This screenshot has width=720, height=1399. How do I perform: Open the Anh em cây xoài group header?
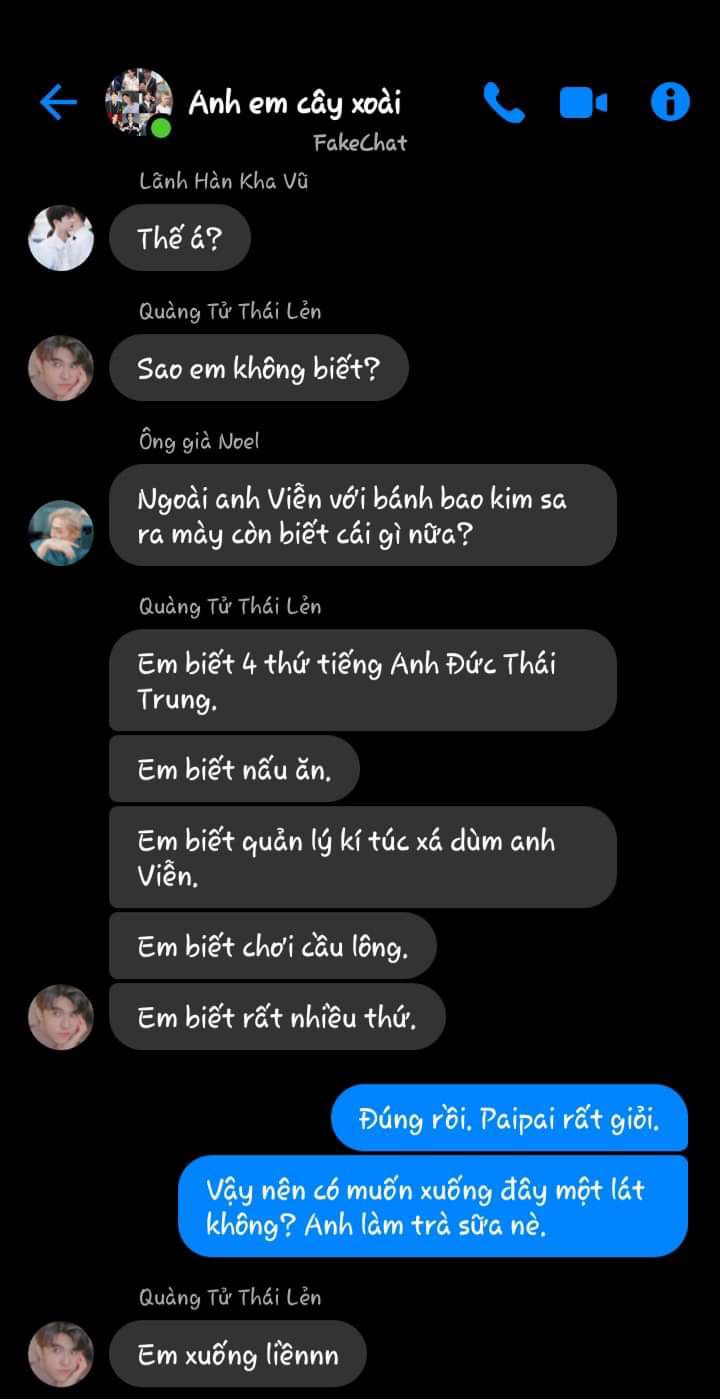(296, 103)
